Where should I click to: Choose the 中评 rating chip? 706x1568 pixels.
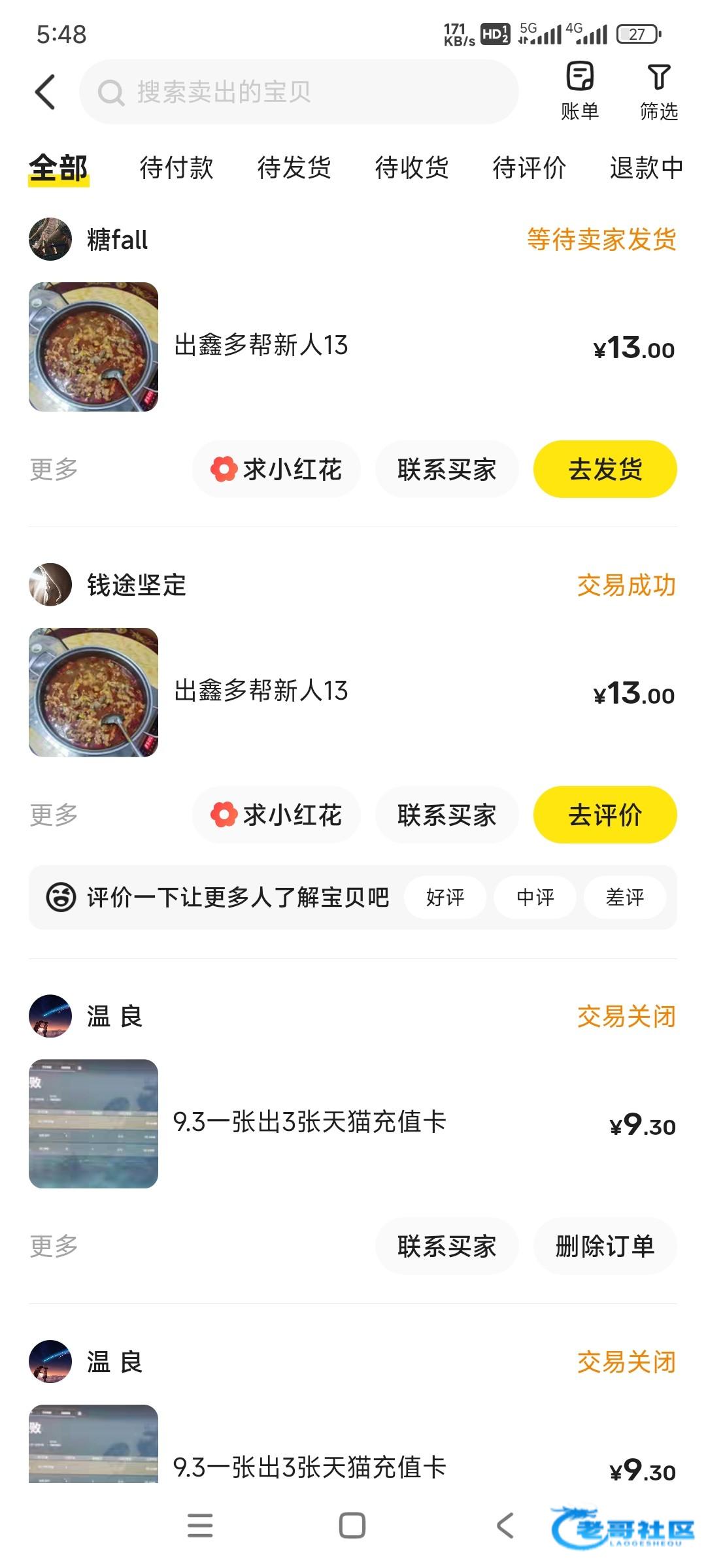535,897
